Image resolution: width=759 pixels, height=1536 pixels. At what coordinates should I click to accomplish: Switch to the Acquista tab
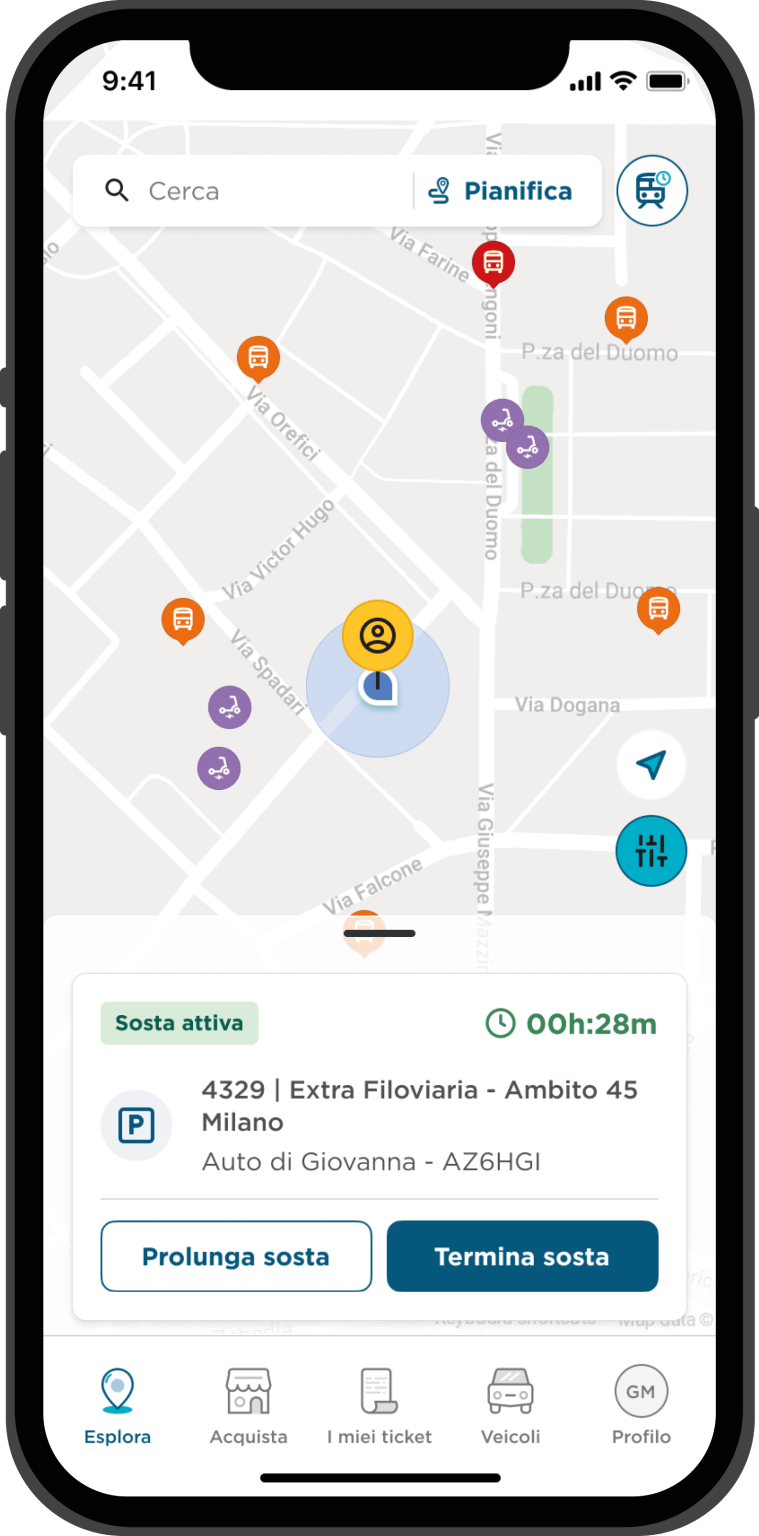click(x=248, y=1406)
